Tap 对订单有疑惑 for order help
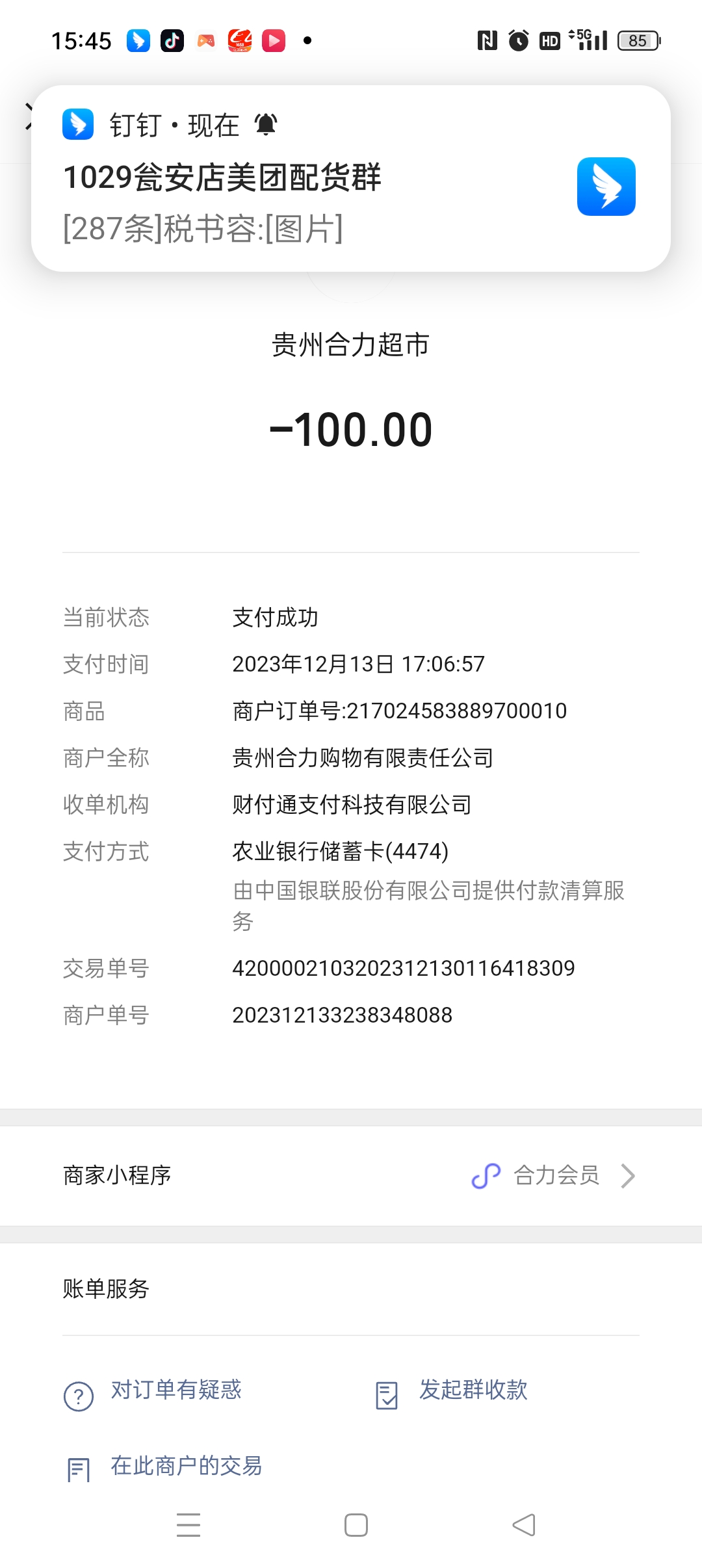 (x=175, y=1390)
